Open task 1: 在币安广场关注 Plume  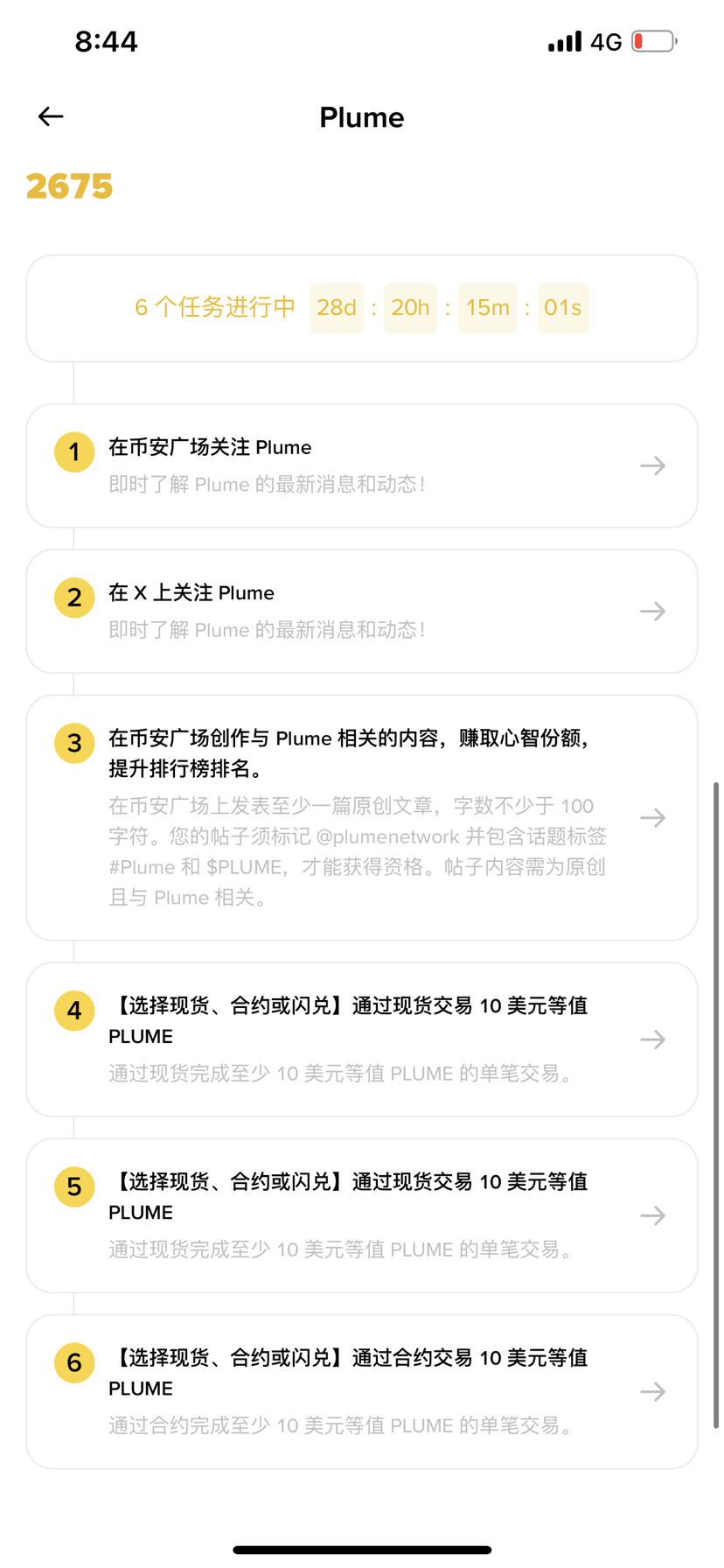coord(361,465)
